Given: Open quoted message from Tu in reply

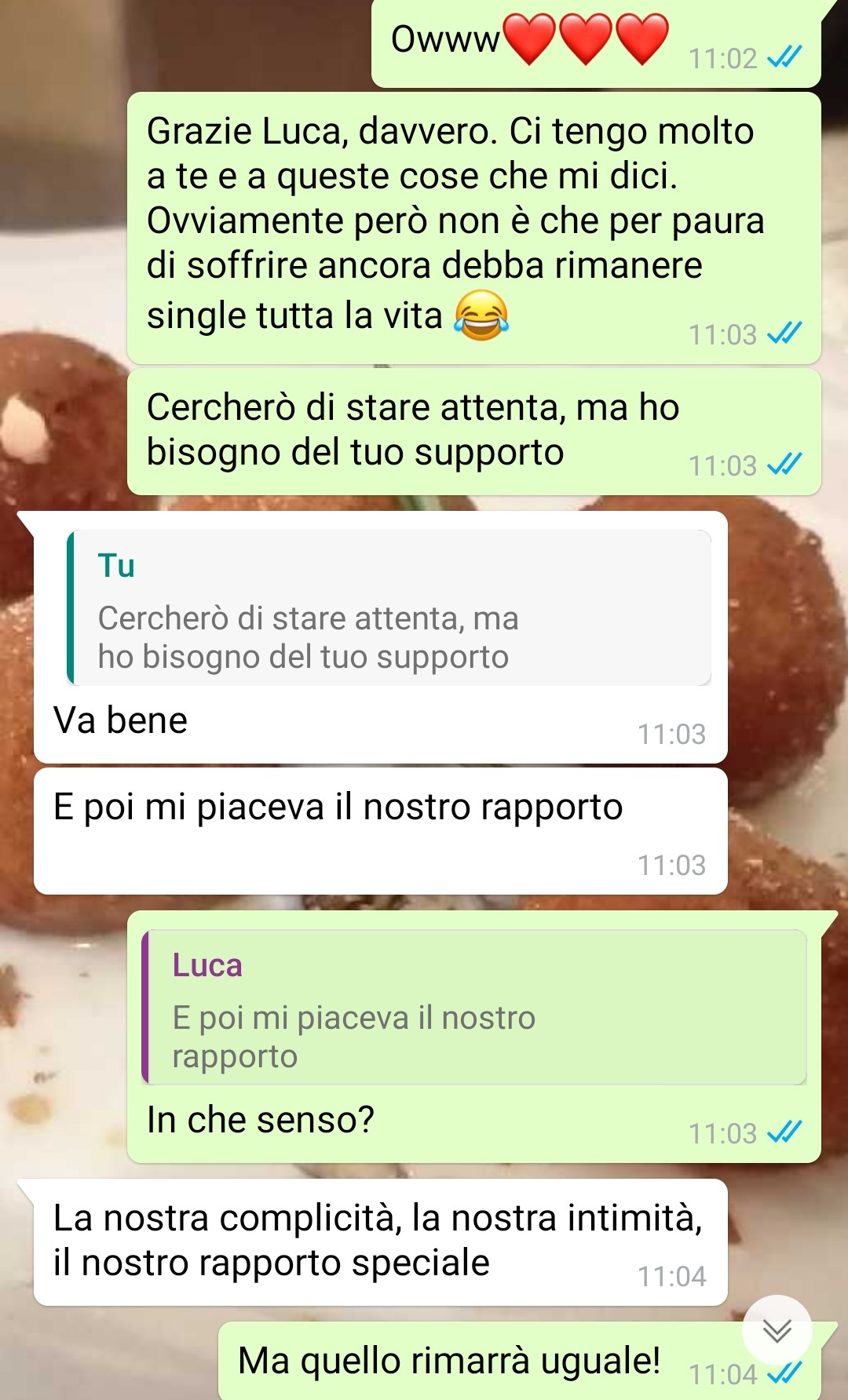Looking at the screenshot, I should (x=390, y=608).
